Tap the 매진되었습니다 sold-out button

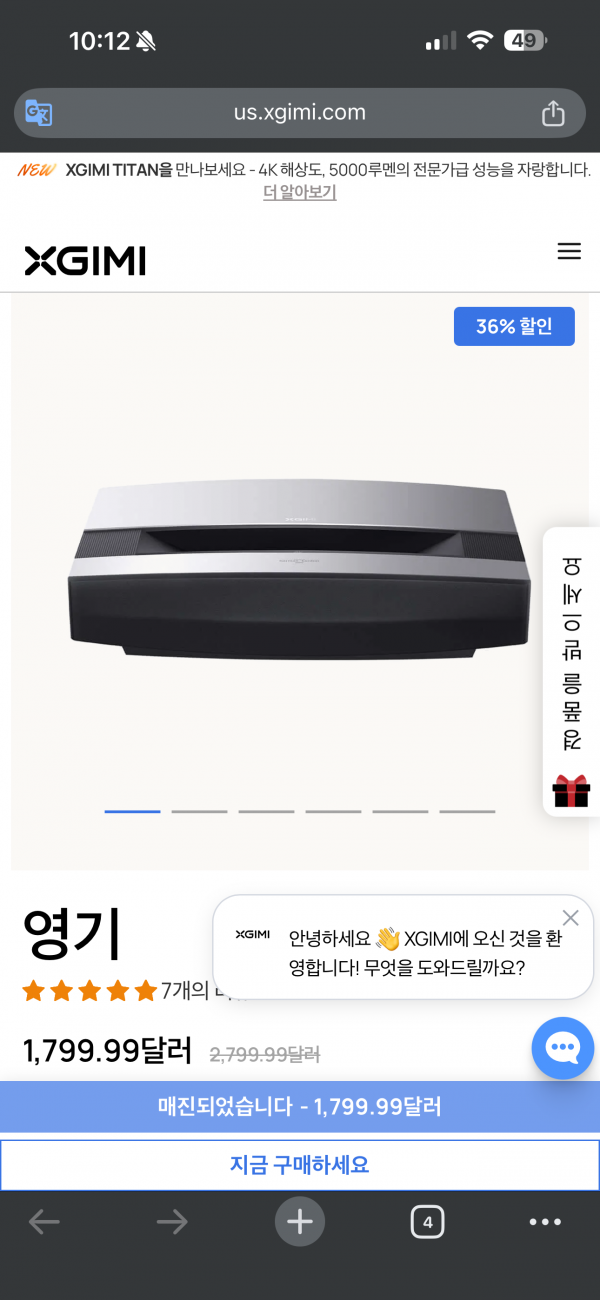click(299, 1107)
